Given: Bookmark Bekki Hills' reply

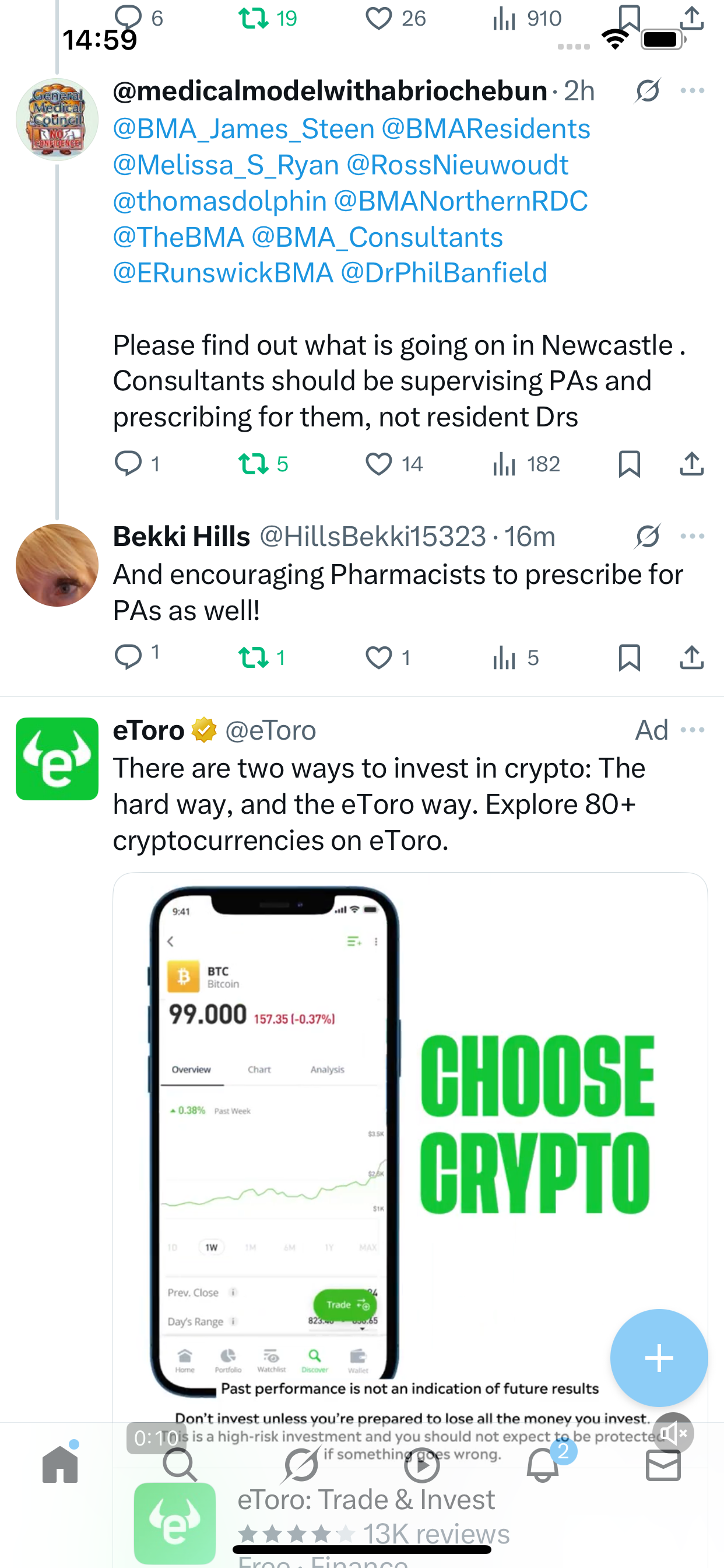Looking at the screenshot, I should pos(629,658).
